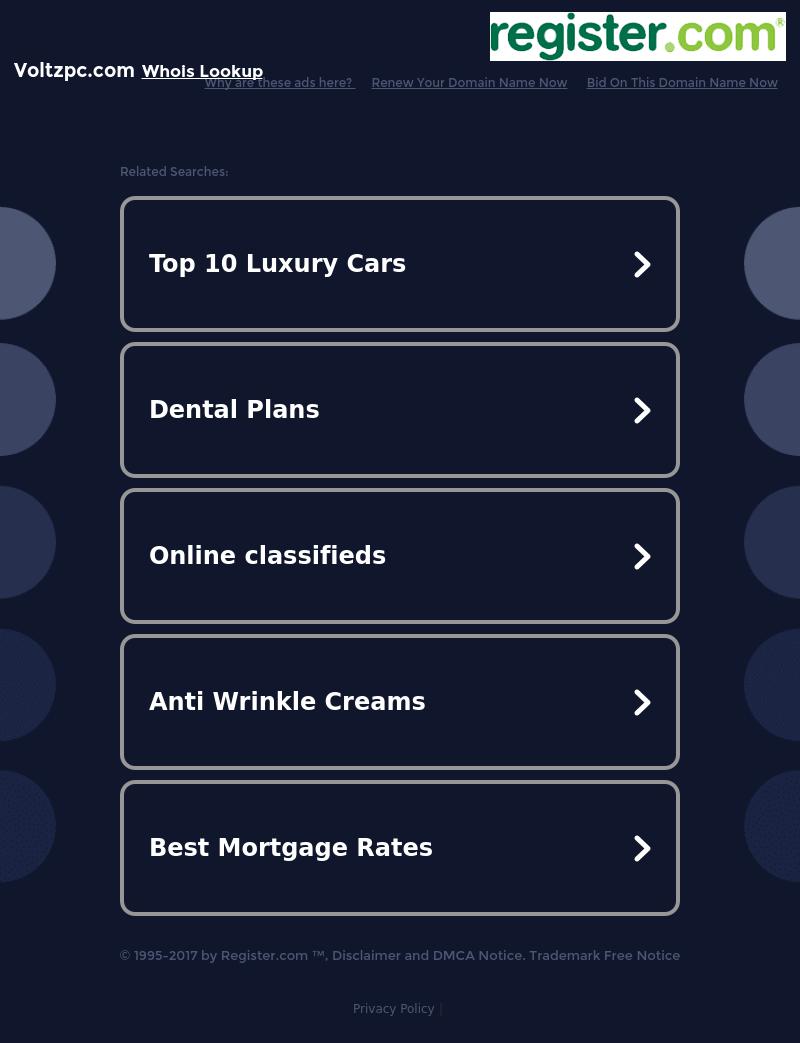The height and width of the screenshot is (1043, 800).
Task: View Best Mortgage Rates search
Action: [x=399, y=848]
